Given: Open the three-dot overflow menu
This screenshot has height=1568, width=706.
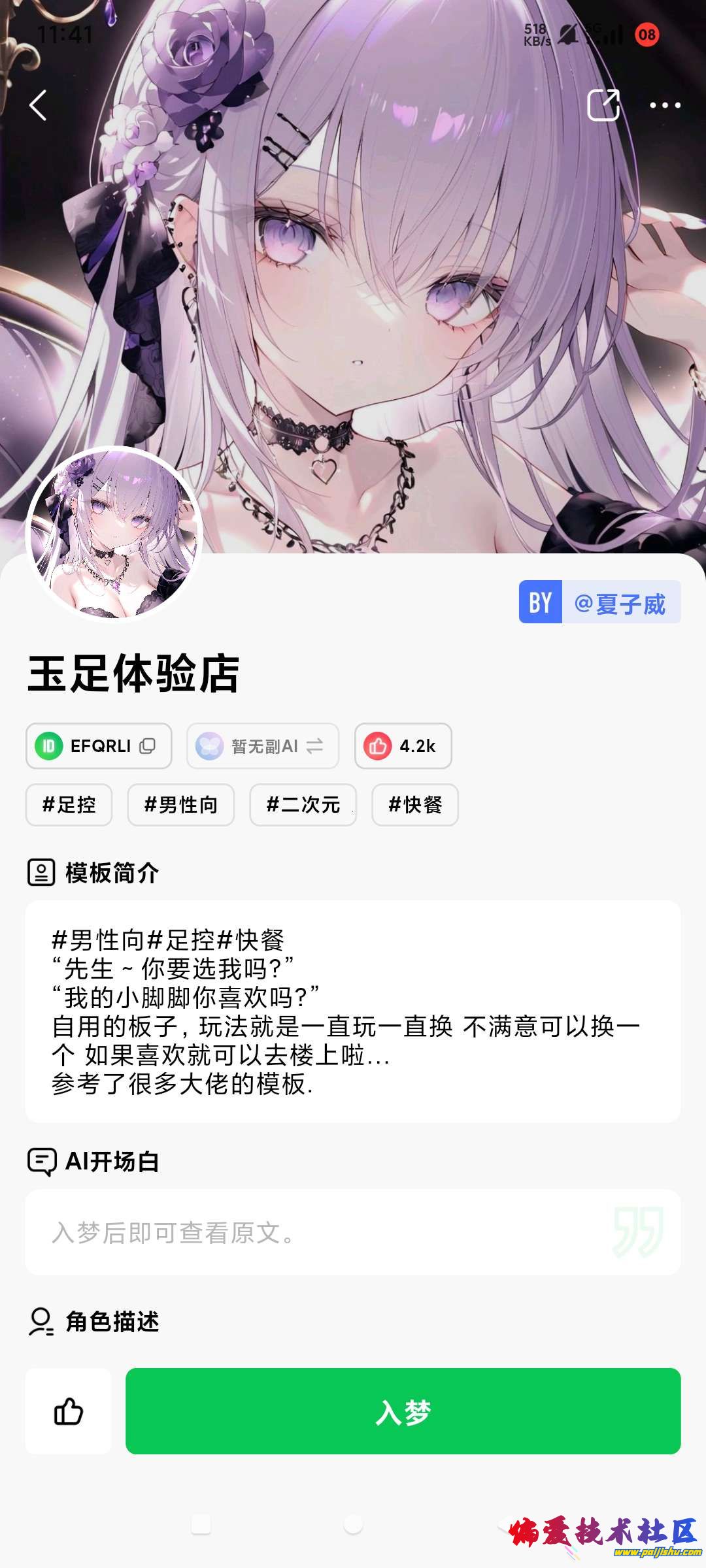Looking at the screenshot, I should [665, 105].
